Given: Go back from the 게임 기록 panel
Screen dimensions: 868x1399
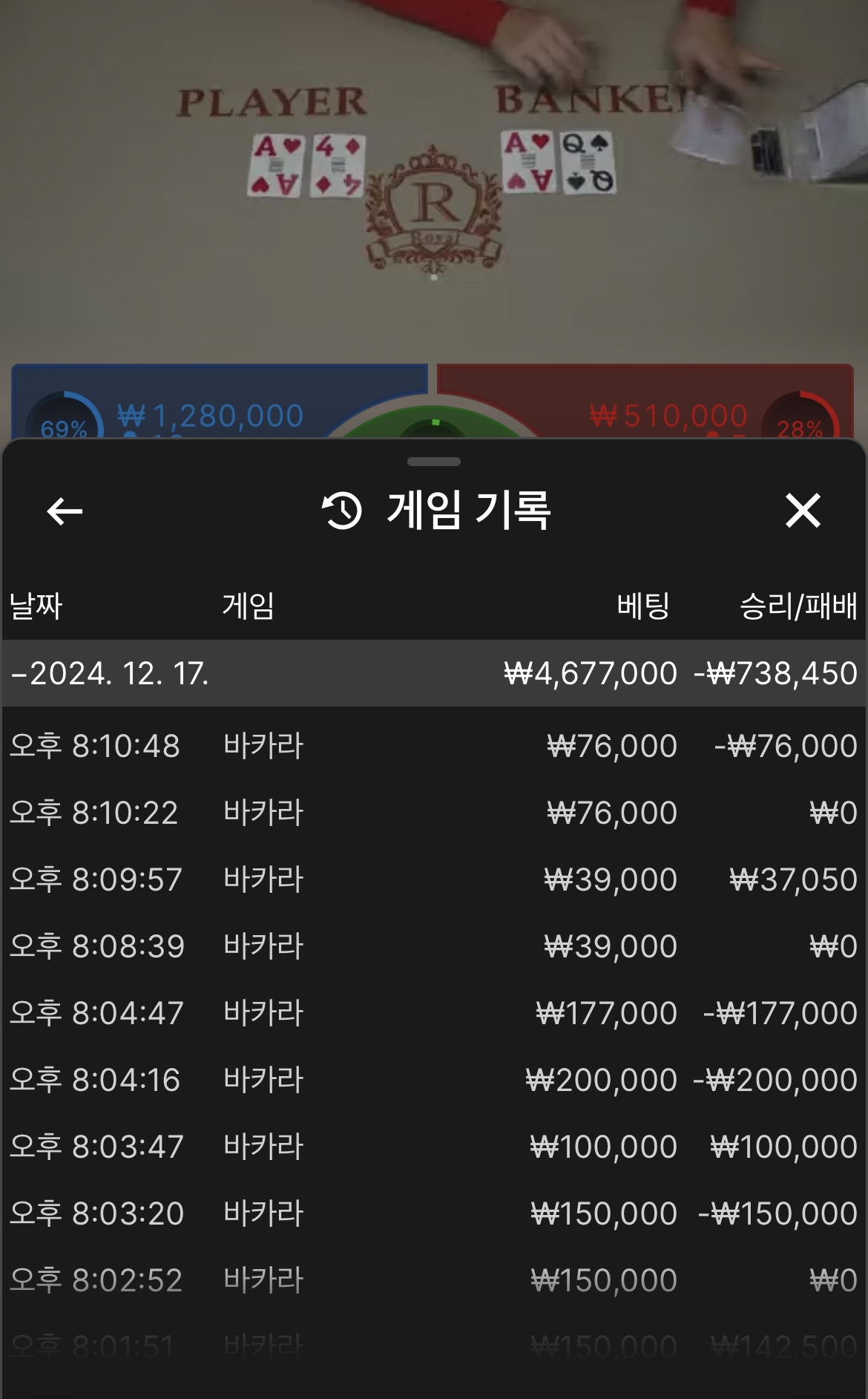Looking at the screenshot, I should (65, 511).
